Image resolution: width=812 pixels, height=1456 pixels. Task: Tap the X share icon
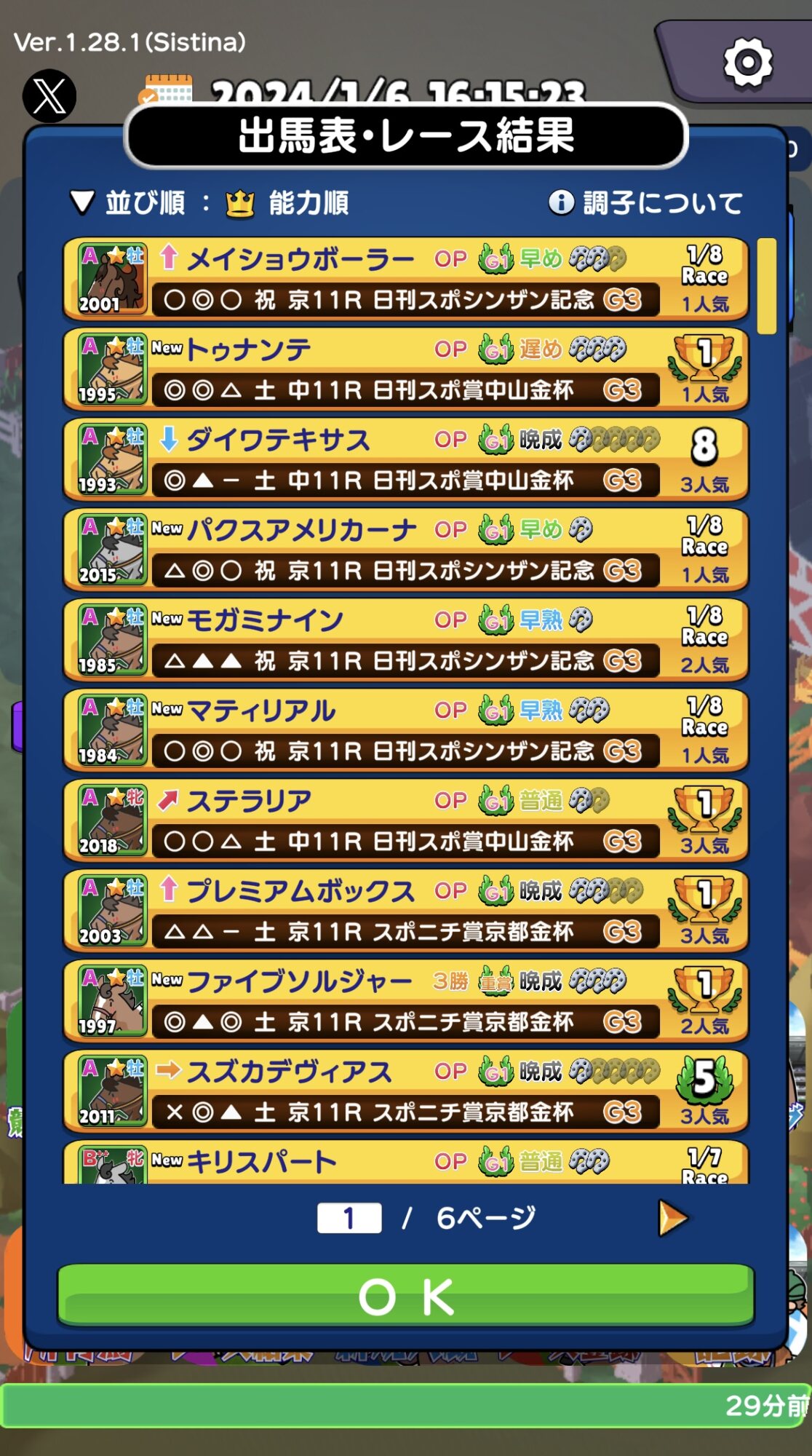point(49,95)
